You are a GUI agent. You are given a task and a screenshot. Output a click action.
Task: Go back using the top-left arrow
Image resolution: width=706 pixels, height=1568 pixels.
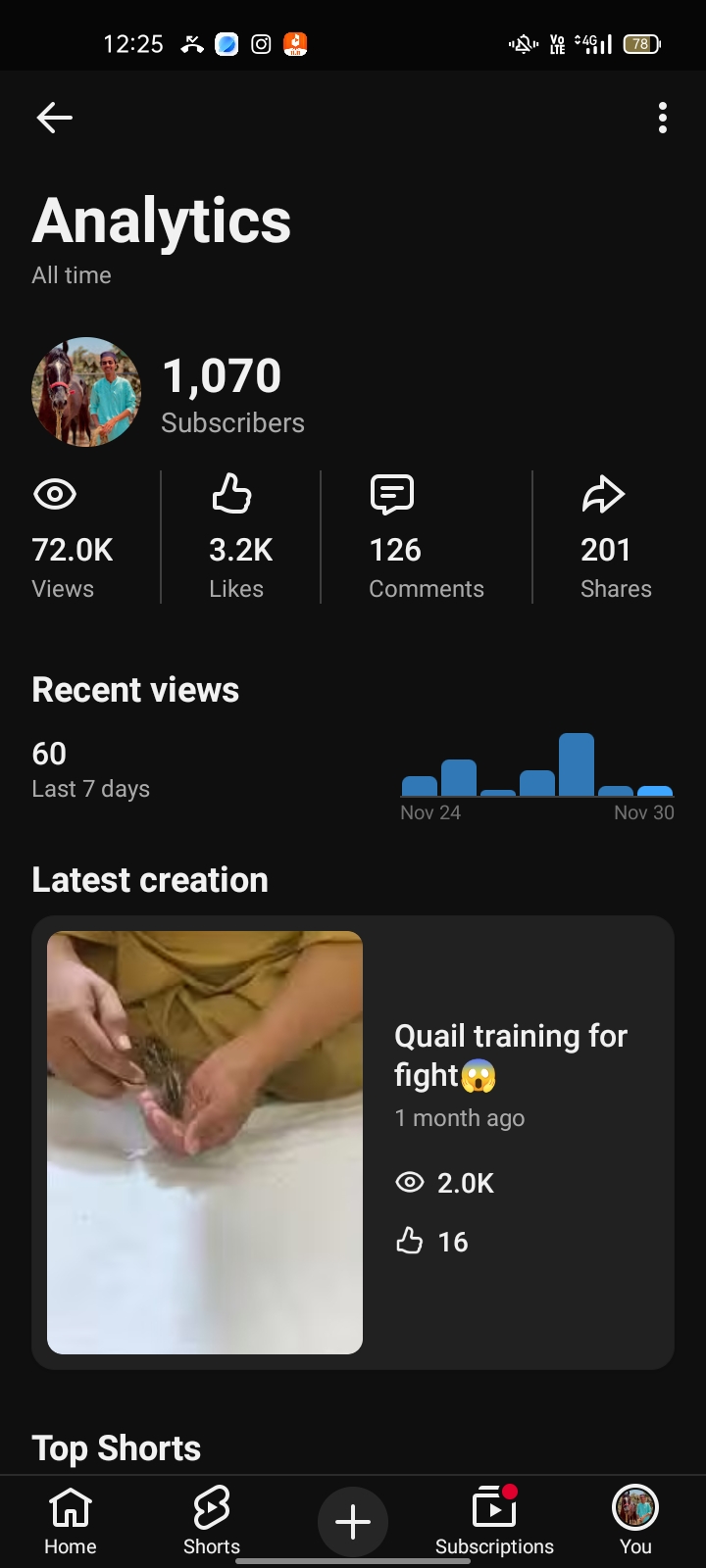[55, 118]
